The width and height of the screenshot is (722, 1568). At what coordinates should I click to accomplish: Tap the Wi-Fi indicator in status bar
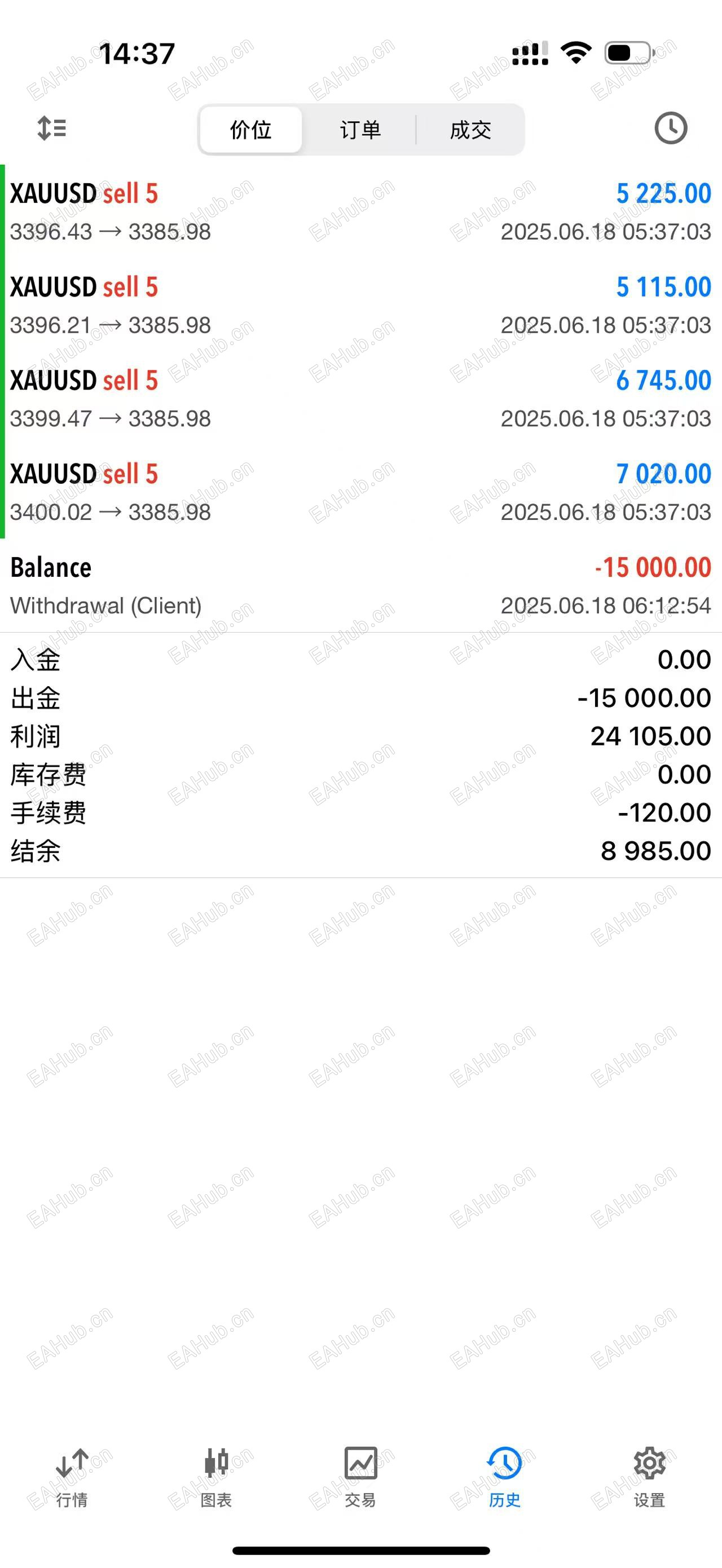point(575,54)
